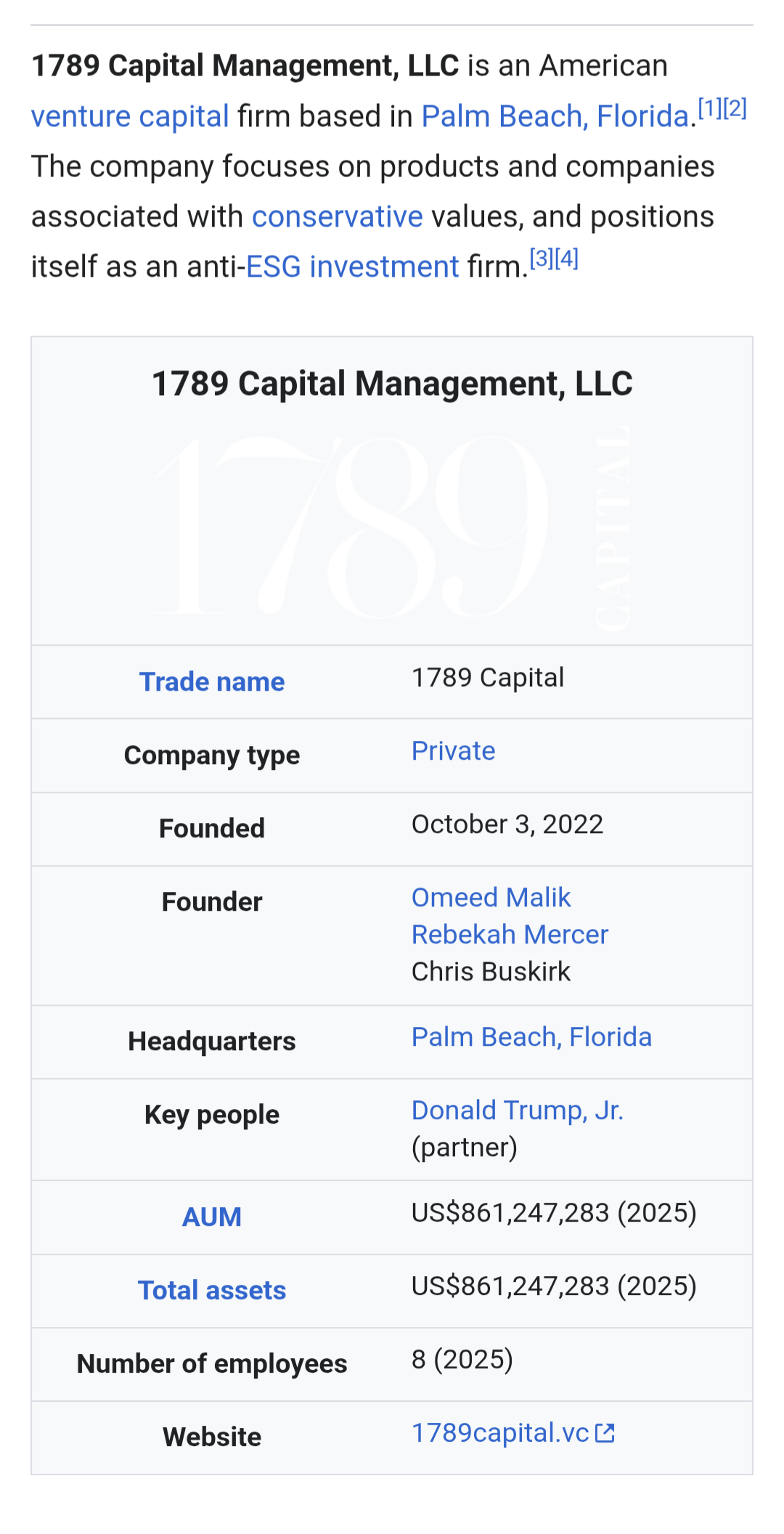The image size is (784, 1534).
Task: Visit the 1789capital.vc website
Action: point(501,1433)
